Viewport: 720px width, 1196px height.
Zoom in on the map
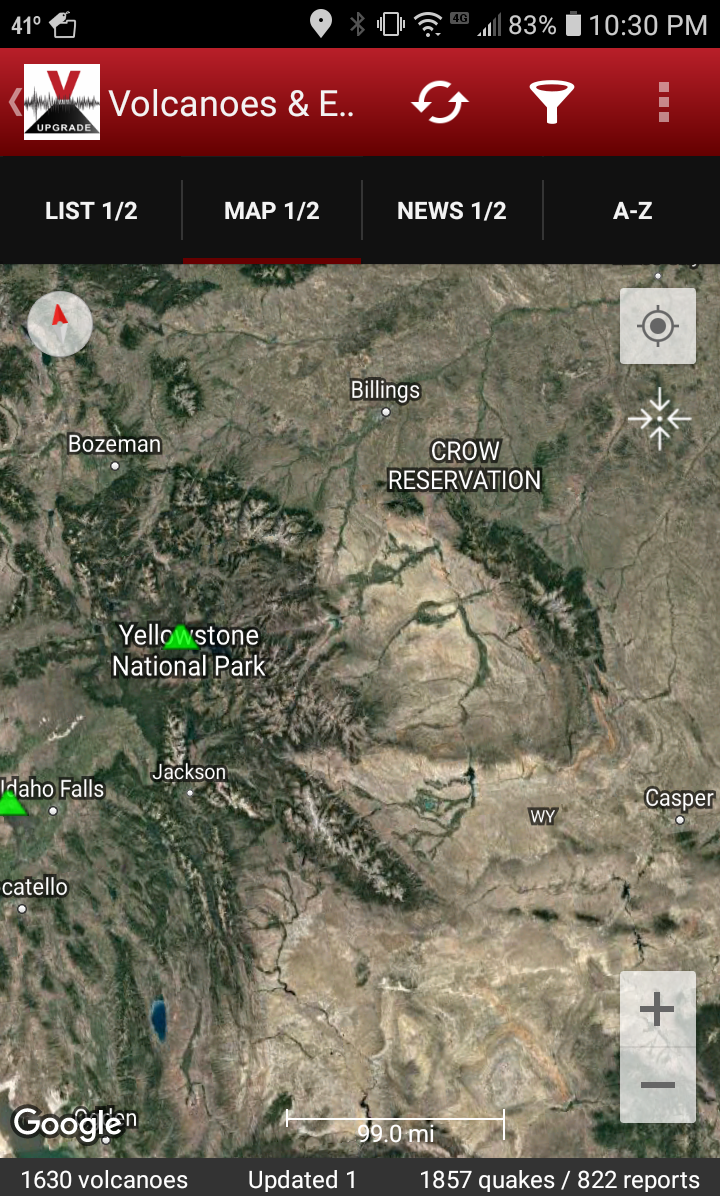click(657, 1010)
